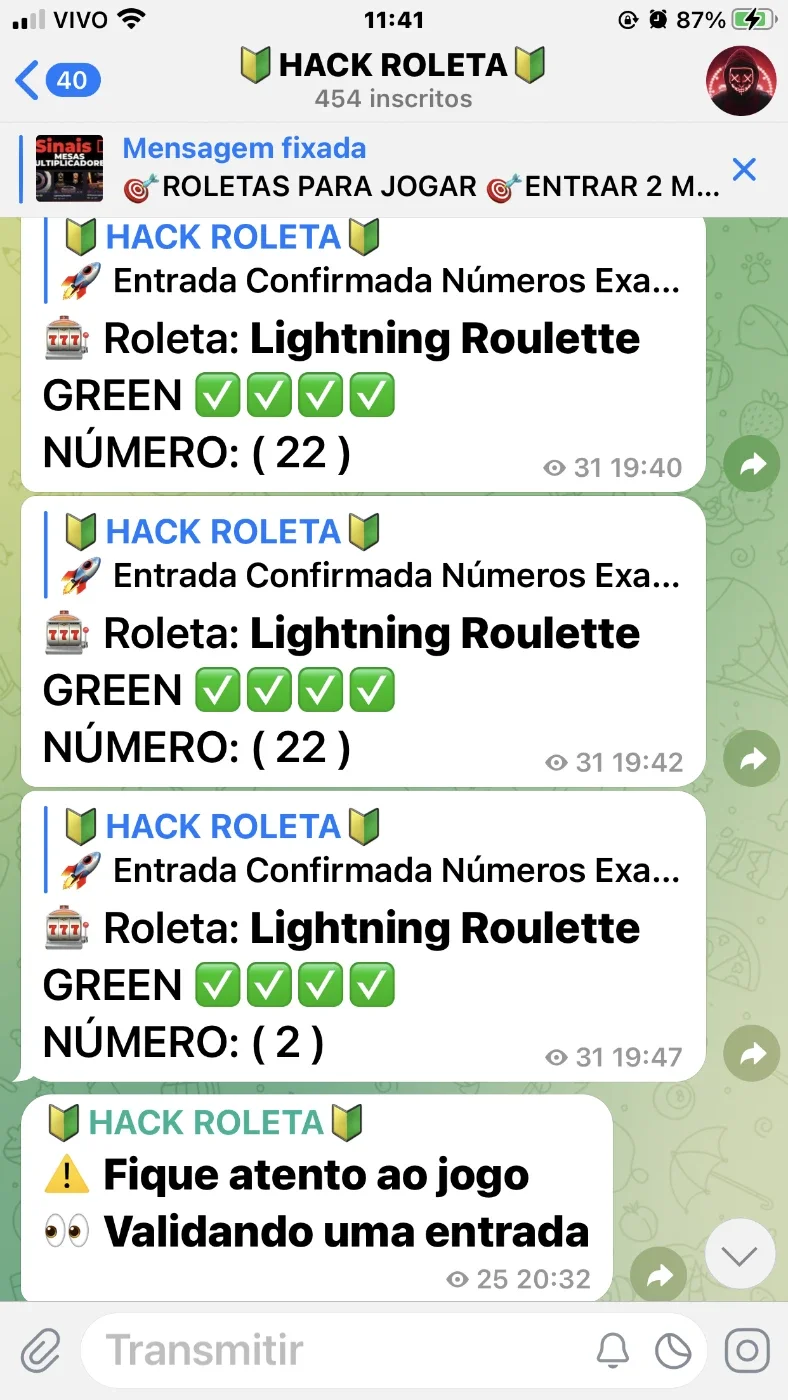Jump to the latest messages
Screen dimensions: 788x1400
pyautogui.click(x=740, y=1254)
